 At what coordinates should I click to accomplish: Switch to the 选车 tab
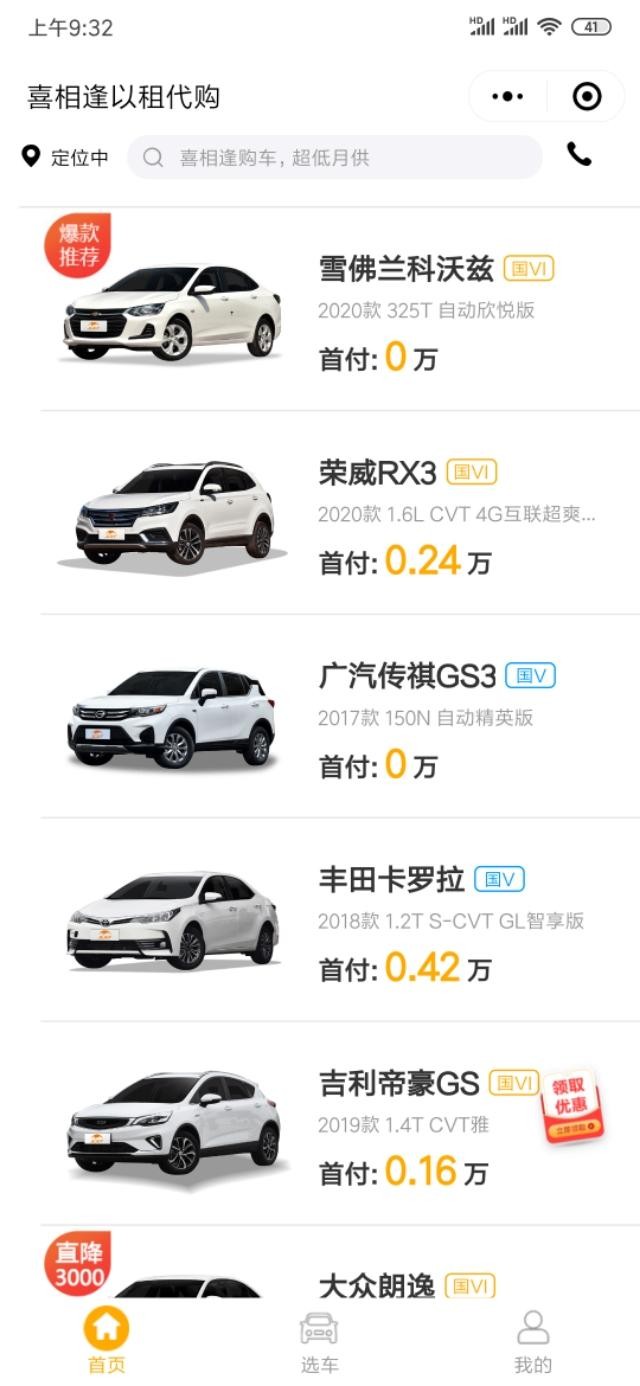tap(320, 1340)
